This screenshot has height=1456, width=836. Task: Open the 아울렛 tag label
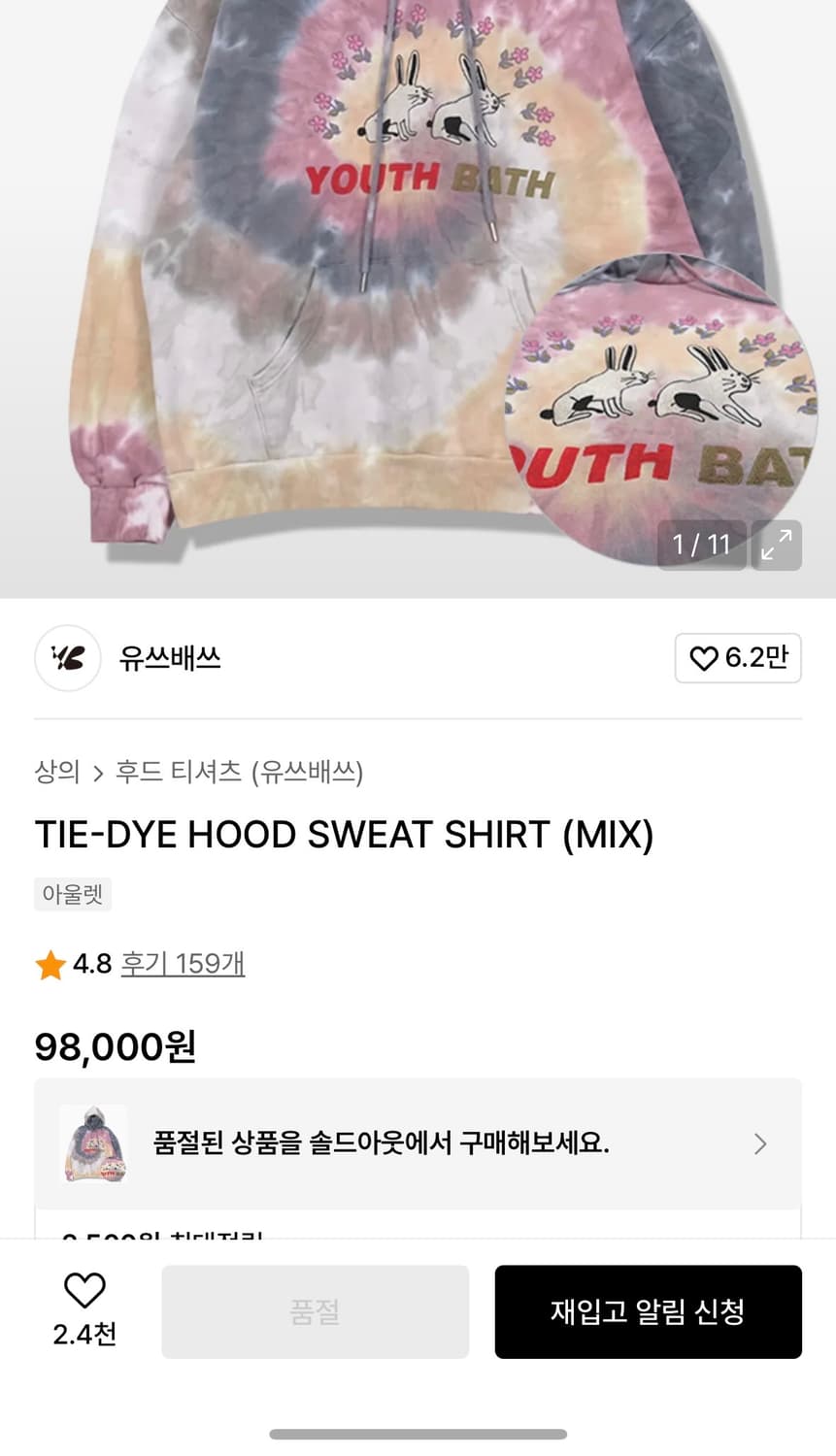(73, 894)
